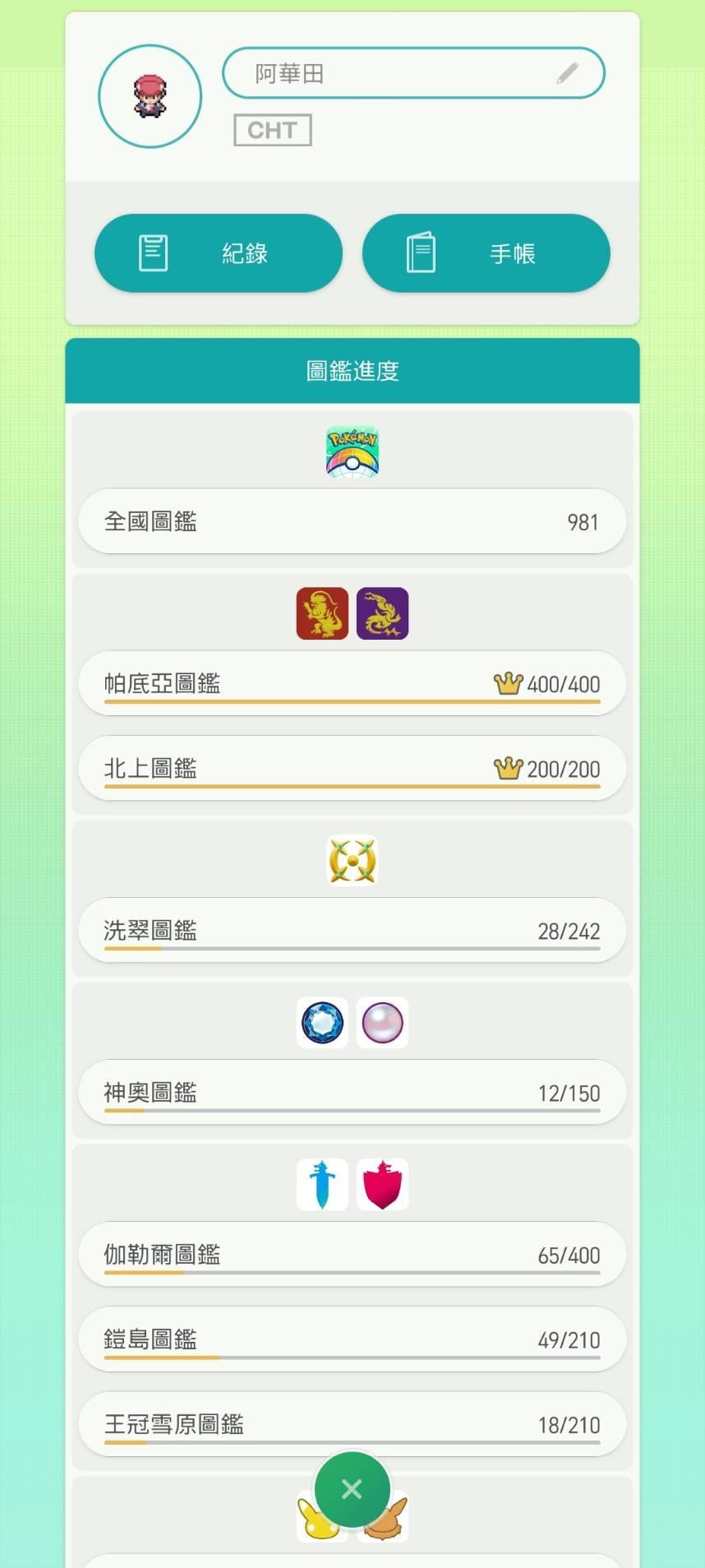Viewport: 705px width, 1568px height.
Task: Open the 北上圖鑑 entry
Action: (x=352, y=768)
